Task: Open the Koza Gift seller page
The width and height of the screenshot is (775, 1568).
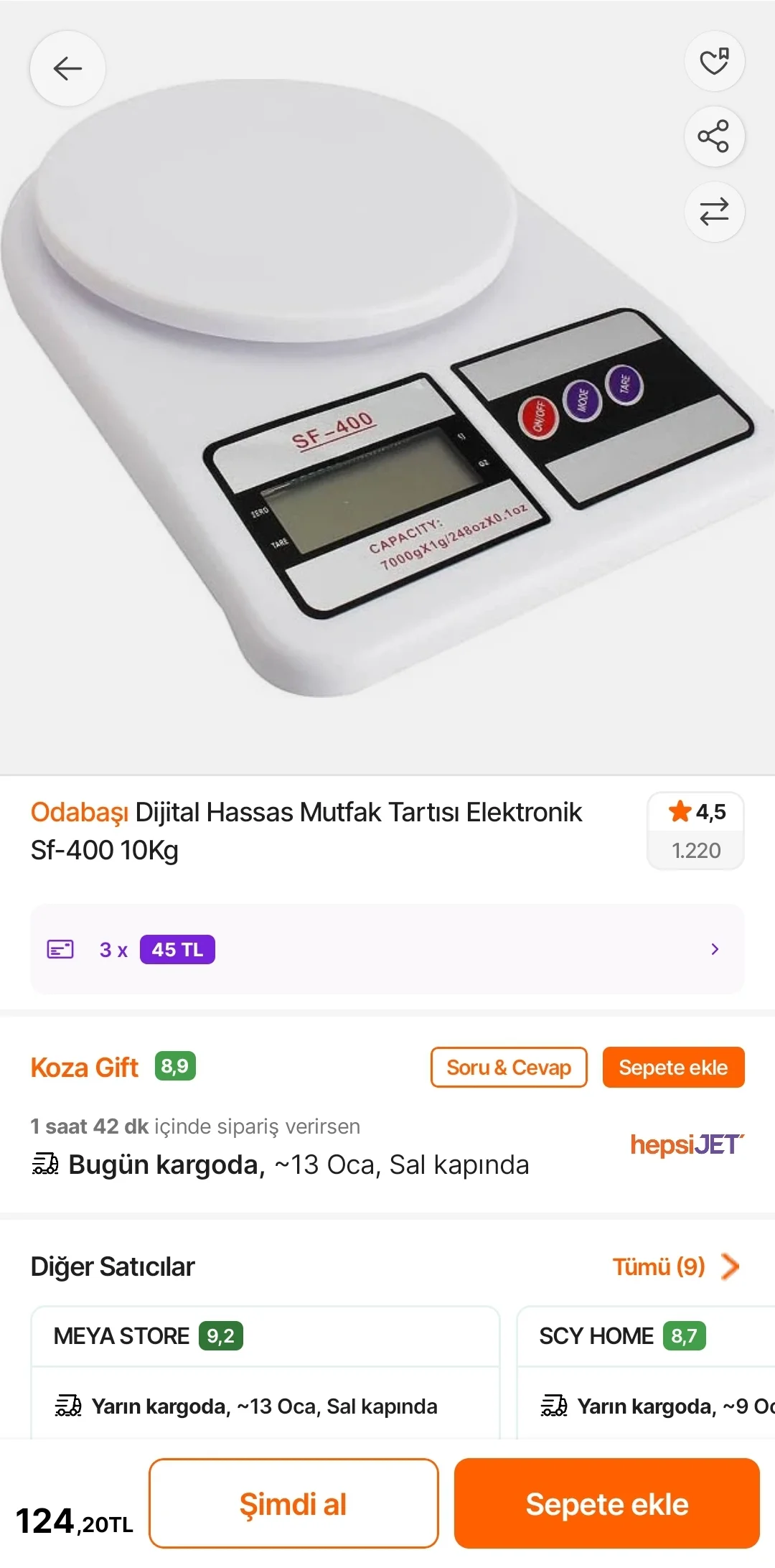Action: pyautogui.click(x=84, y=1068)
